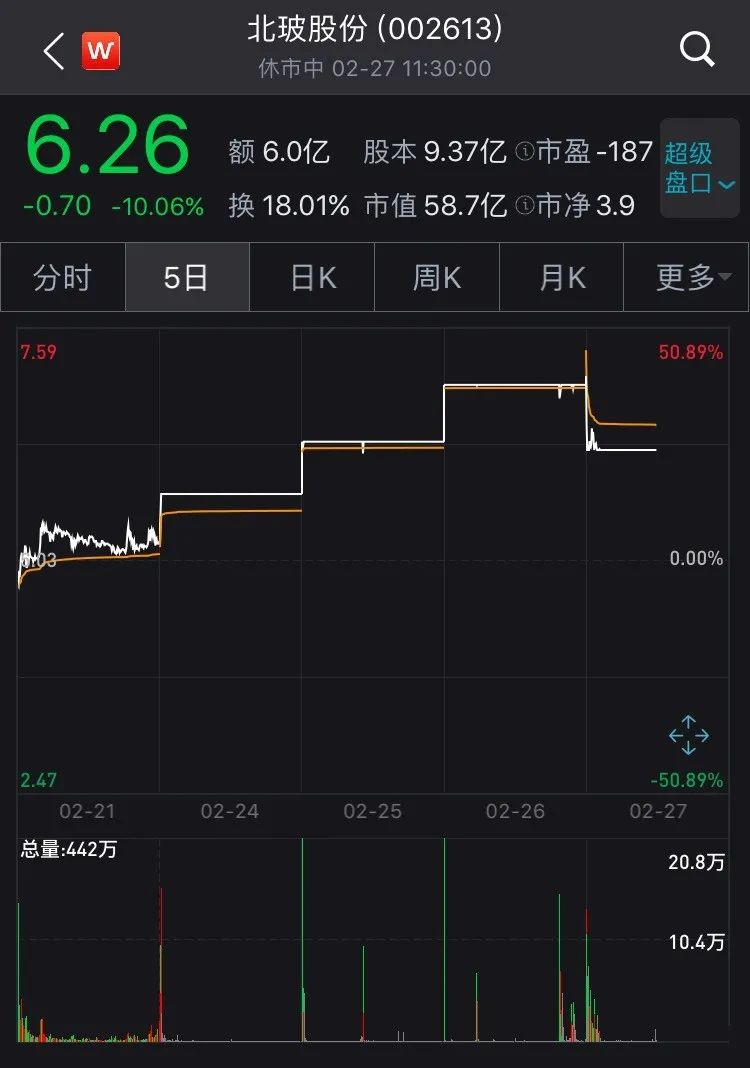This screenshot has width=750, height=1068.
Task: Go back using the top-left arrow
Action: (54, 51)
